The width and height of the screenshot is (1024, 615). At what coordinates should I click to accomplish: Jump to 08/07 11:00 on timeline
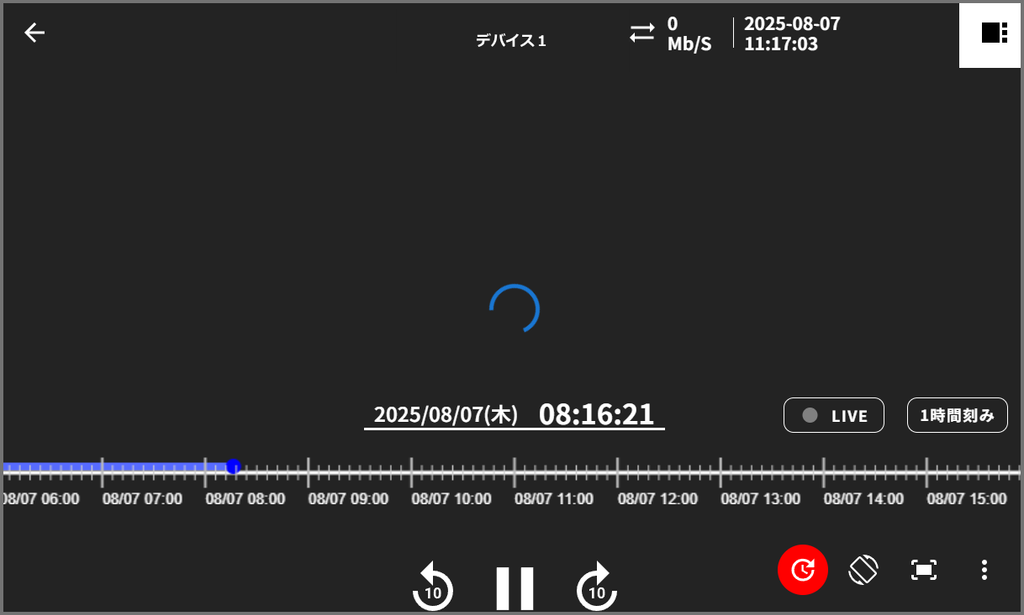pos(515,468)
